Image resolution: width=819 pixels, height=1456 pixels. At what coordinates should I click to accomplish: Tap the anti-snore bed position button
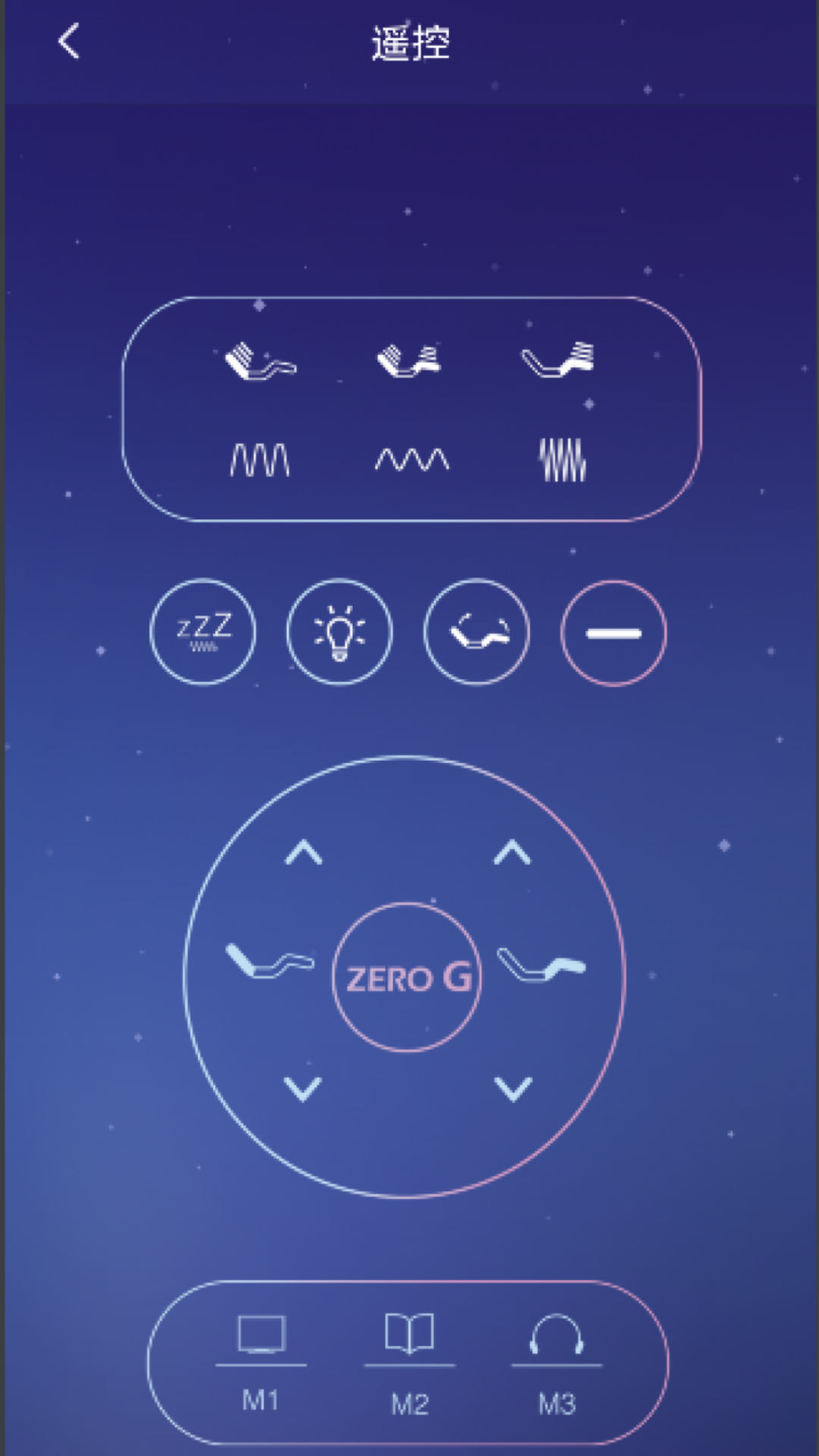pos(477,632)
